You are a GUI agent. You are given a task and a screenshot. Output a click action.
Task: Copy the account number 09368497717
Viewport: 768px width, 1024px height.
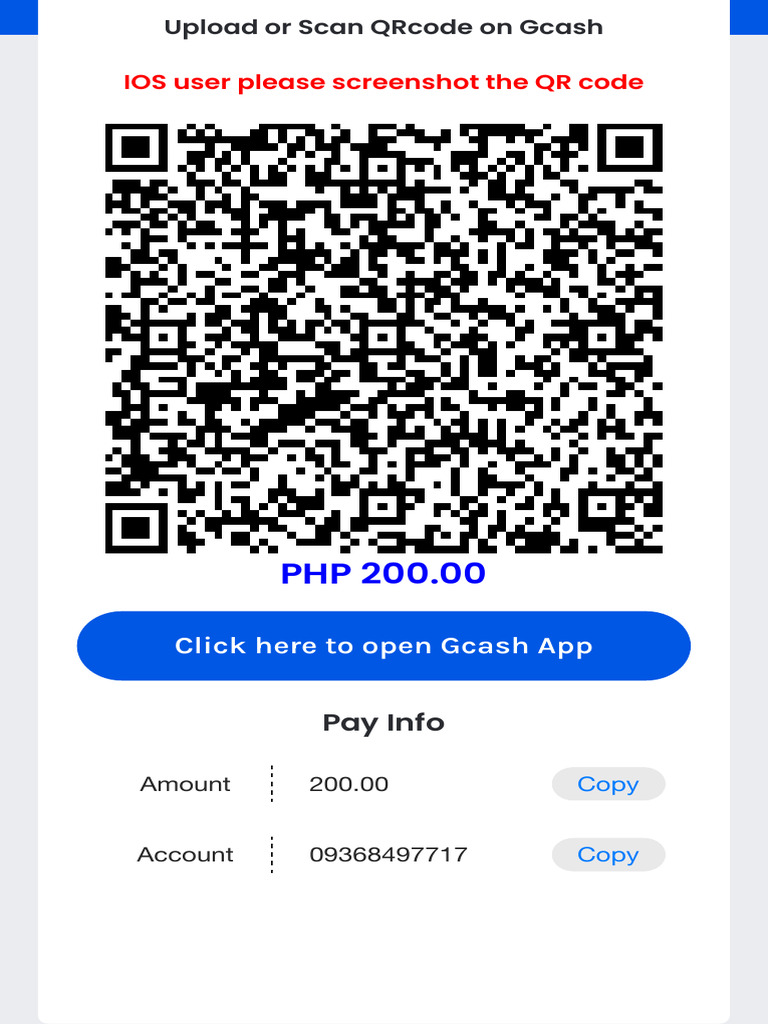click(x=608, y=854)
